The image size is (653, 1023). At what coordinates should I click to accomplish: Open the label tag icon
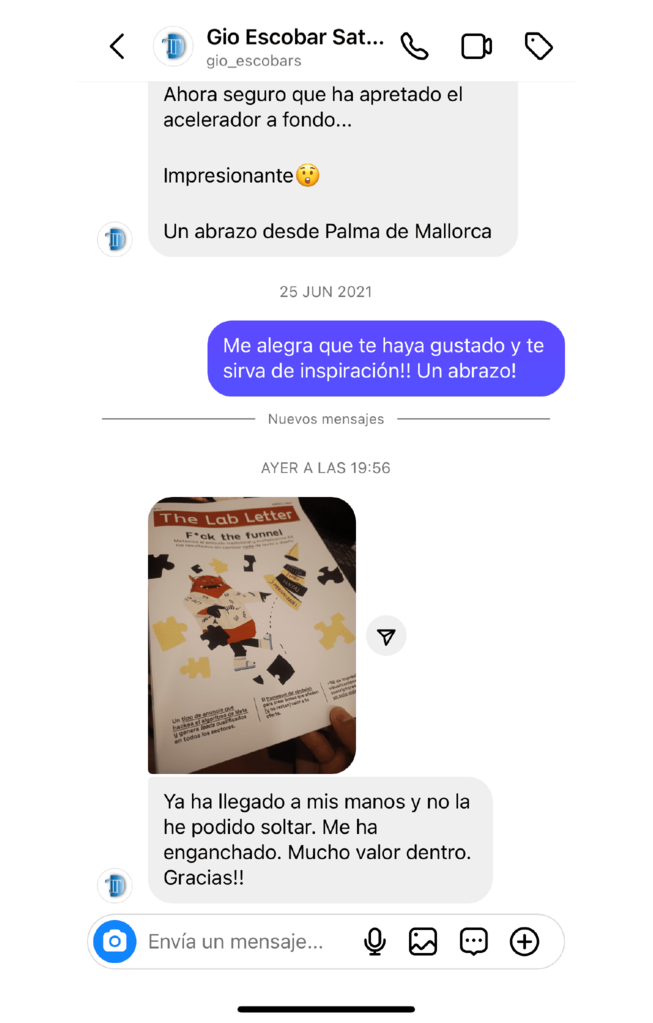point(538,46)
